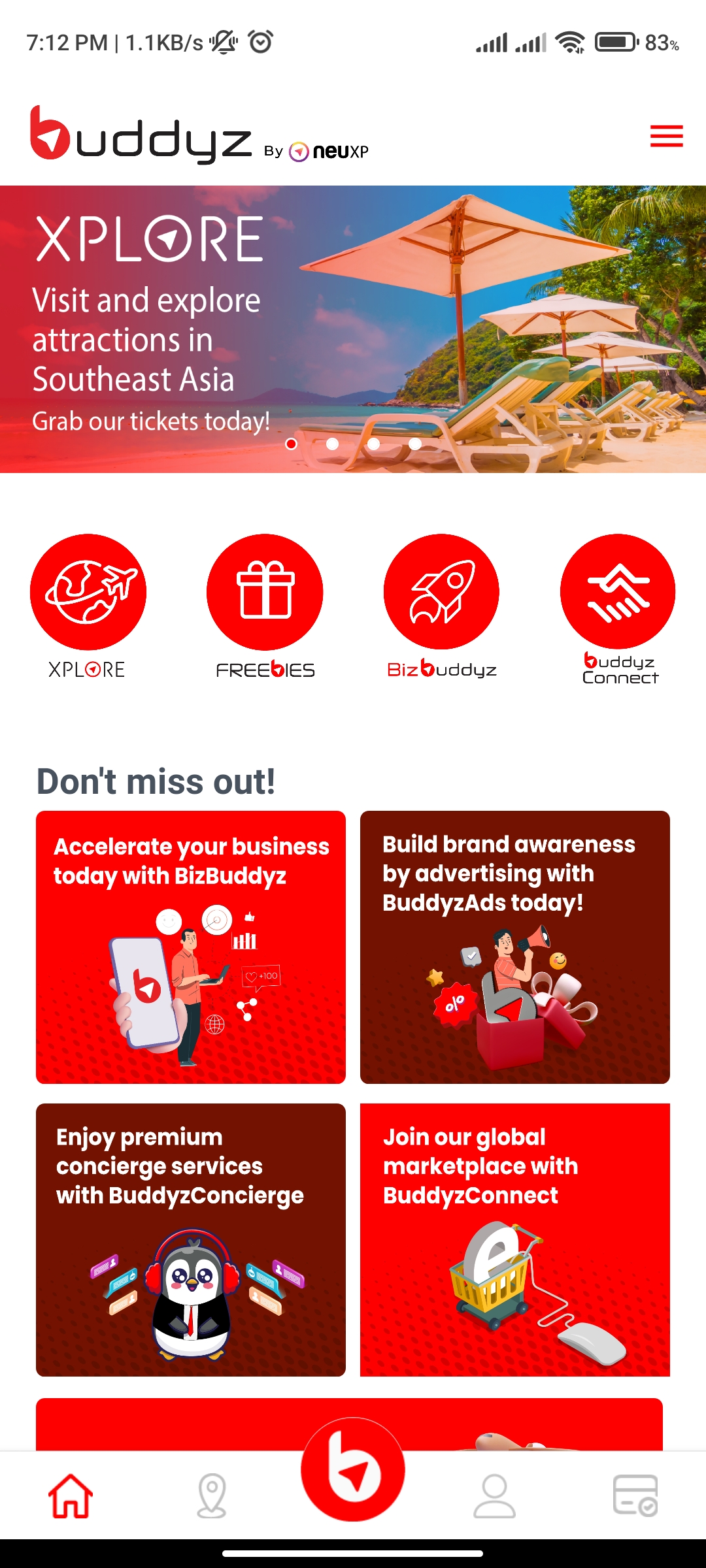Open BizBuddyz category
The height and width of the screenshot is (1568, 706).
[x=441, y=592]
